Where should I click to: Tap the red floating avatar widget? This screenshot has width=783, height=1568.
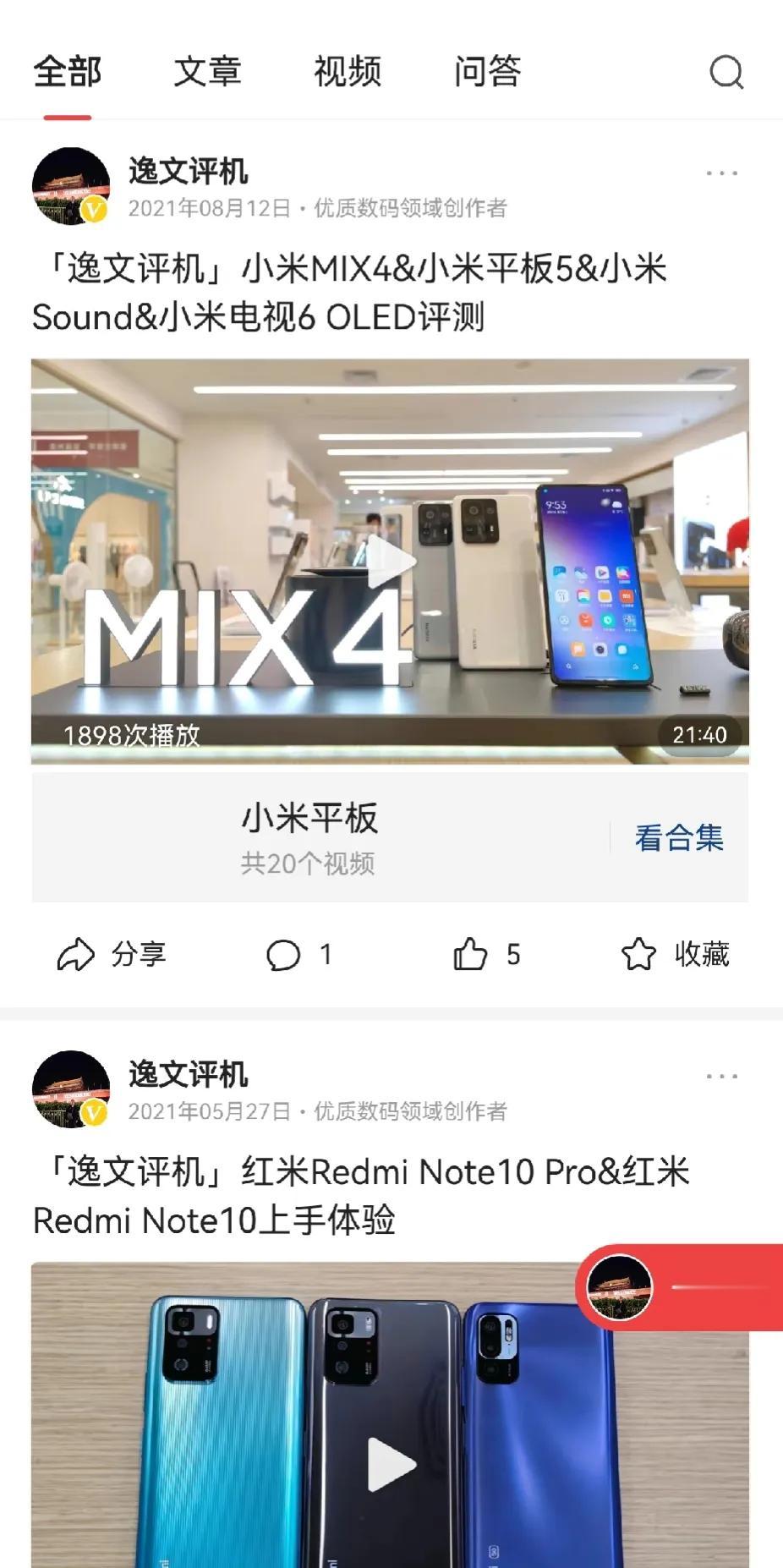[620, 1287]
